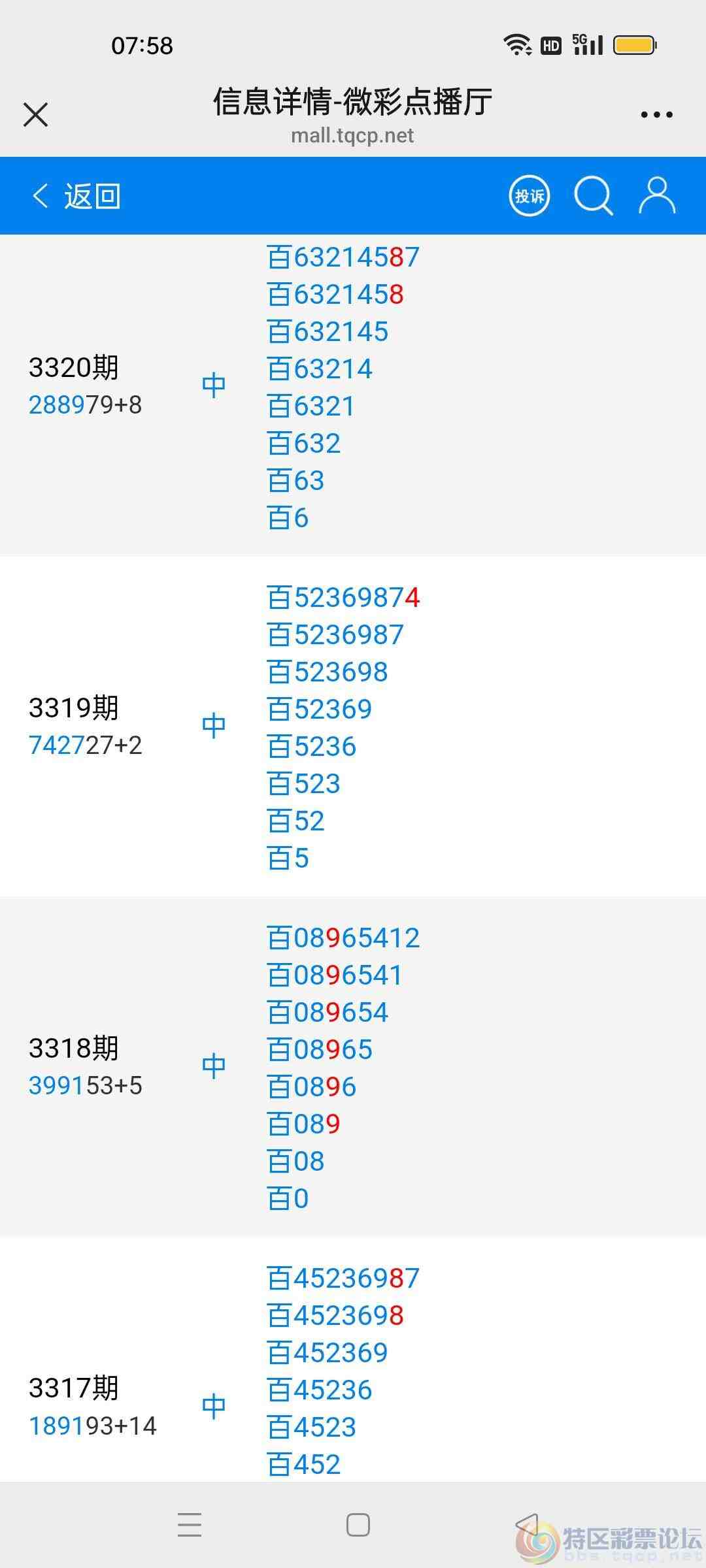Tap the prediction 百52369874 in 3319期
706x1568 pixels.
tap(345, 596)
